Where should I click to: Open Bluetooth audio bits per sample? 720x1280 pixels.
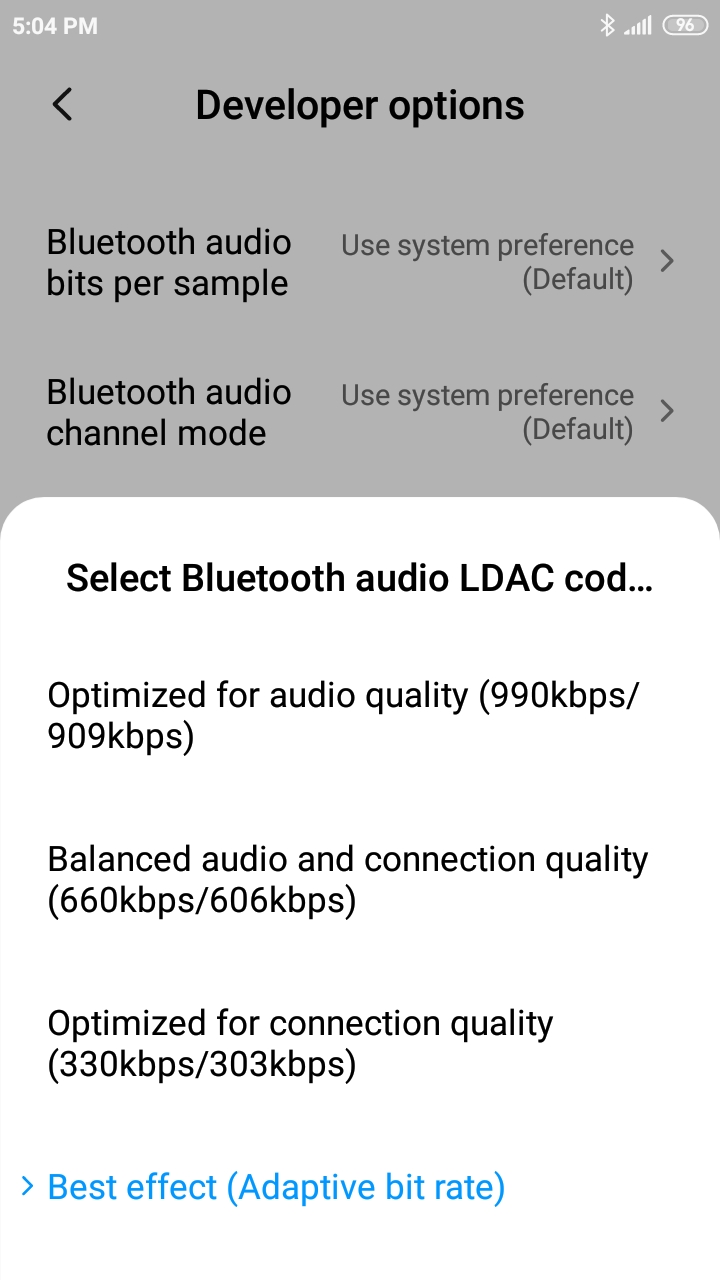pos(360,262)
